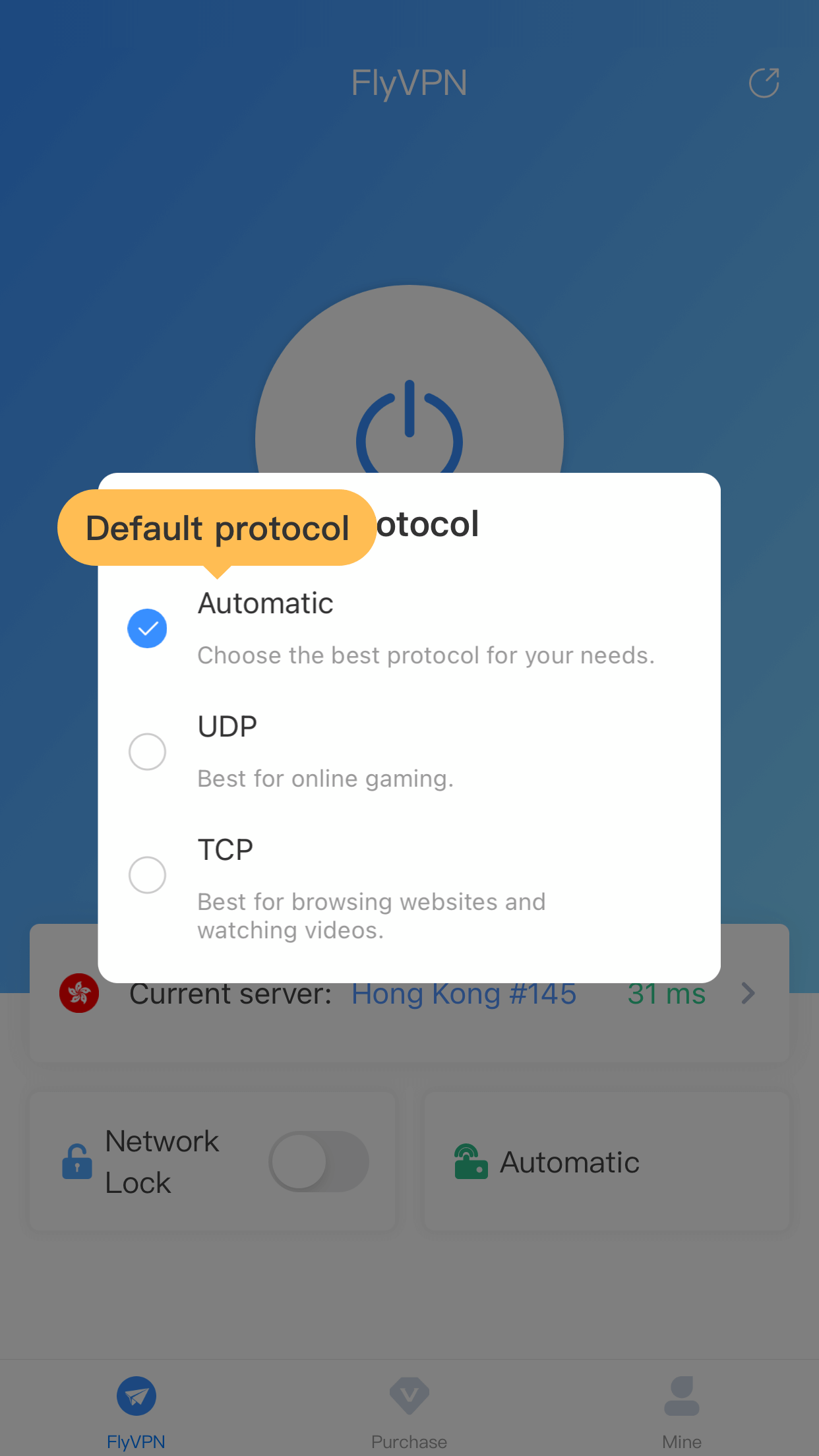Open the FlyVPN tab

pos(136,1411)
